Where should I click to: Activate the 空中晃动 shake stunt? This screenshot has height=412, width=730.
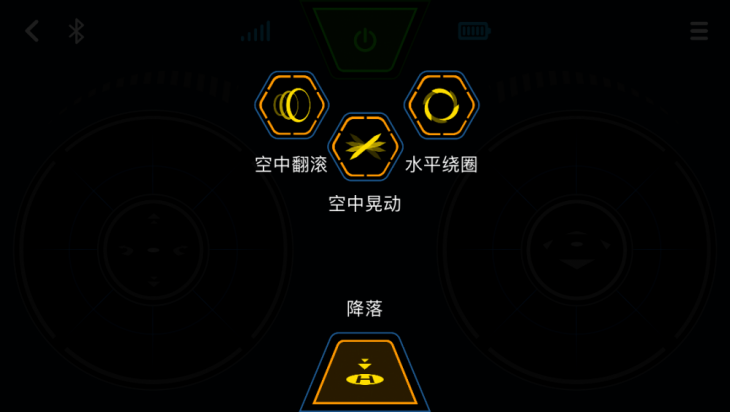coord(365,147)
